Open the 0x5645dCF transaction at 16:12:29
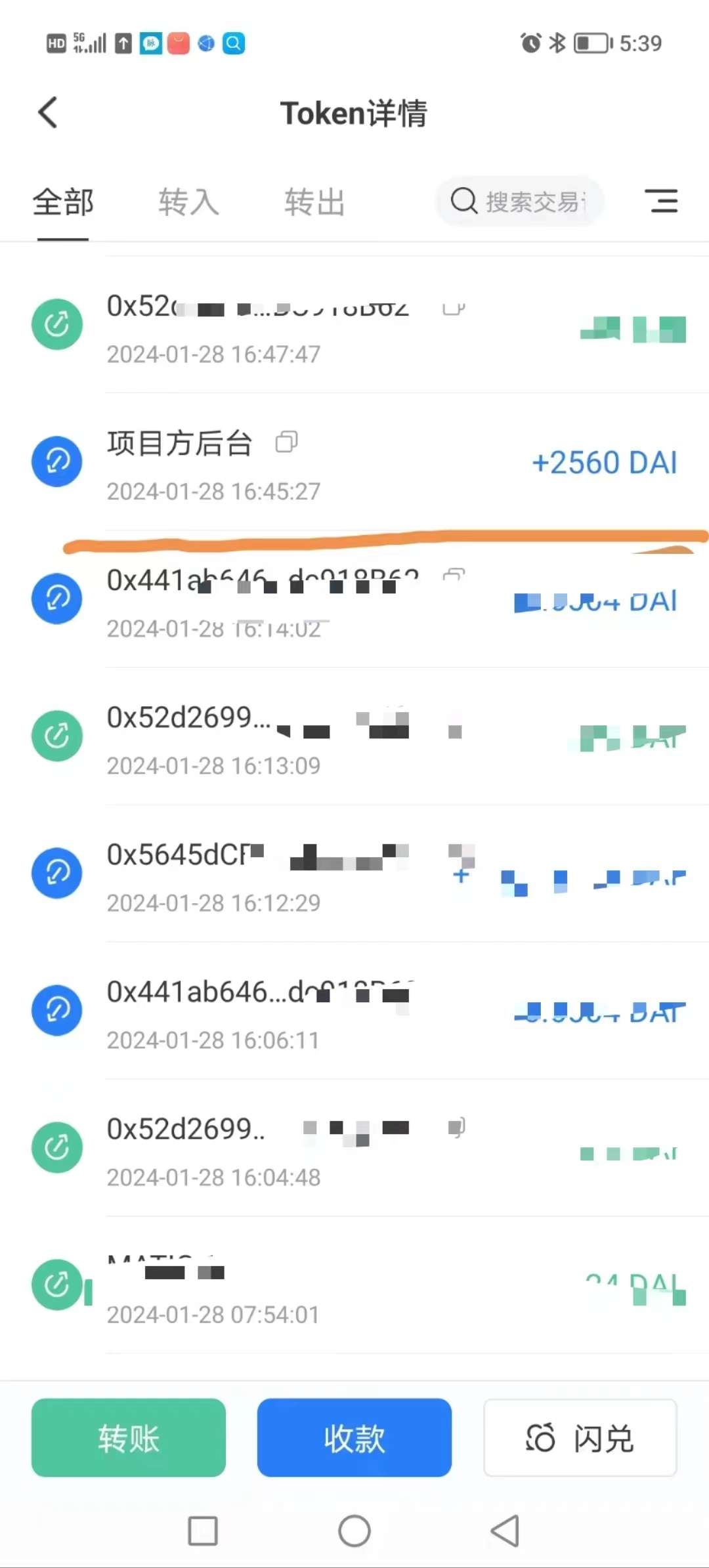The height and width of the screenshot is (1568, 709). coord(354,874)
